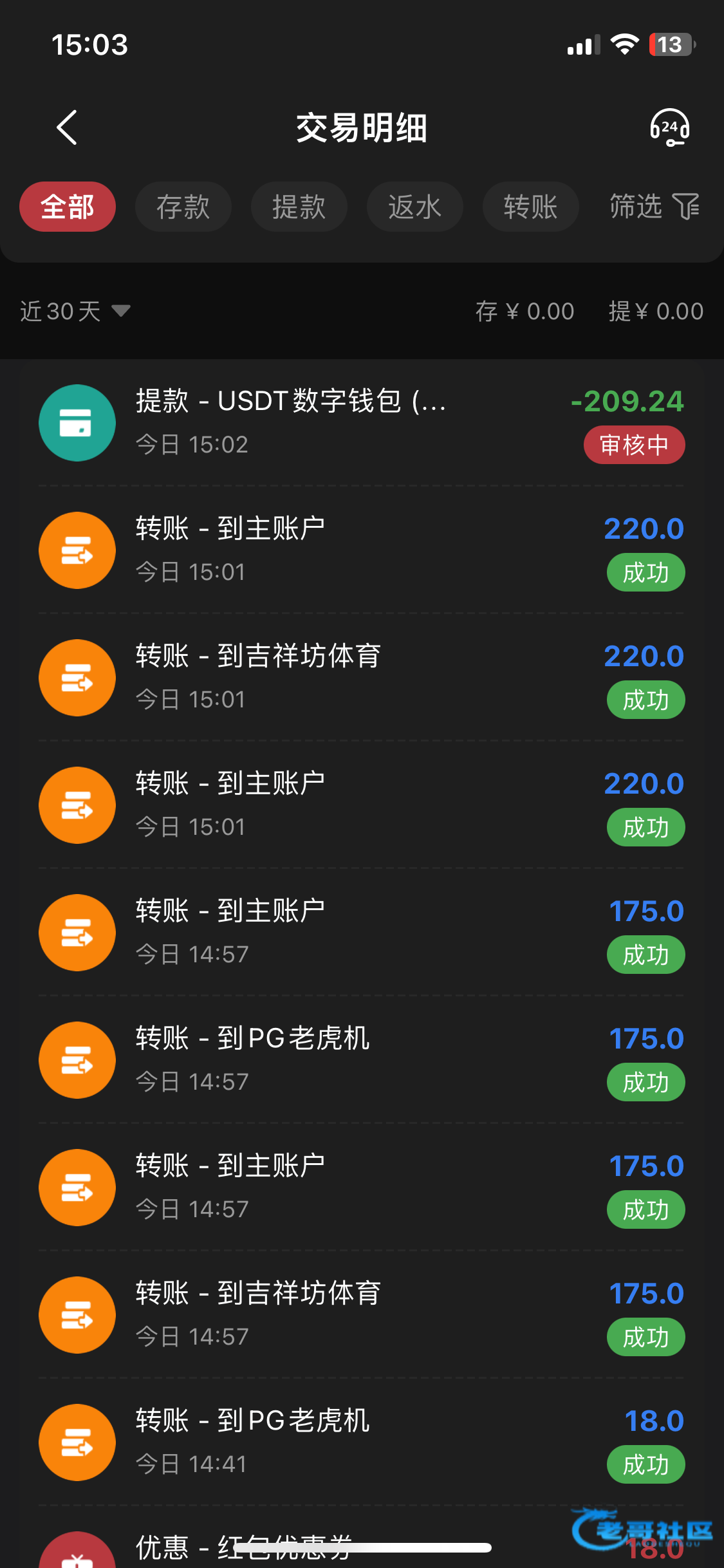View the 18.0 transfer to PG老虎机

pos(360,1442)
